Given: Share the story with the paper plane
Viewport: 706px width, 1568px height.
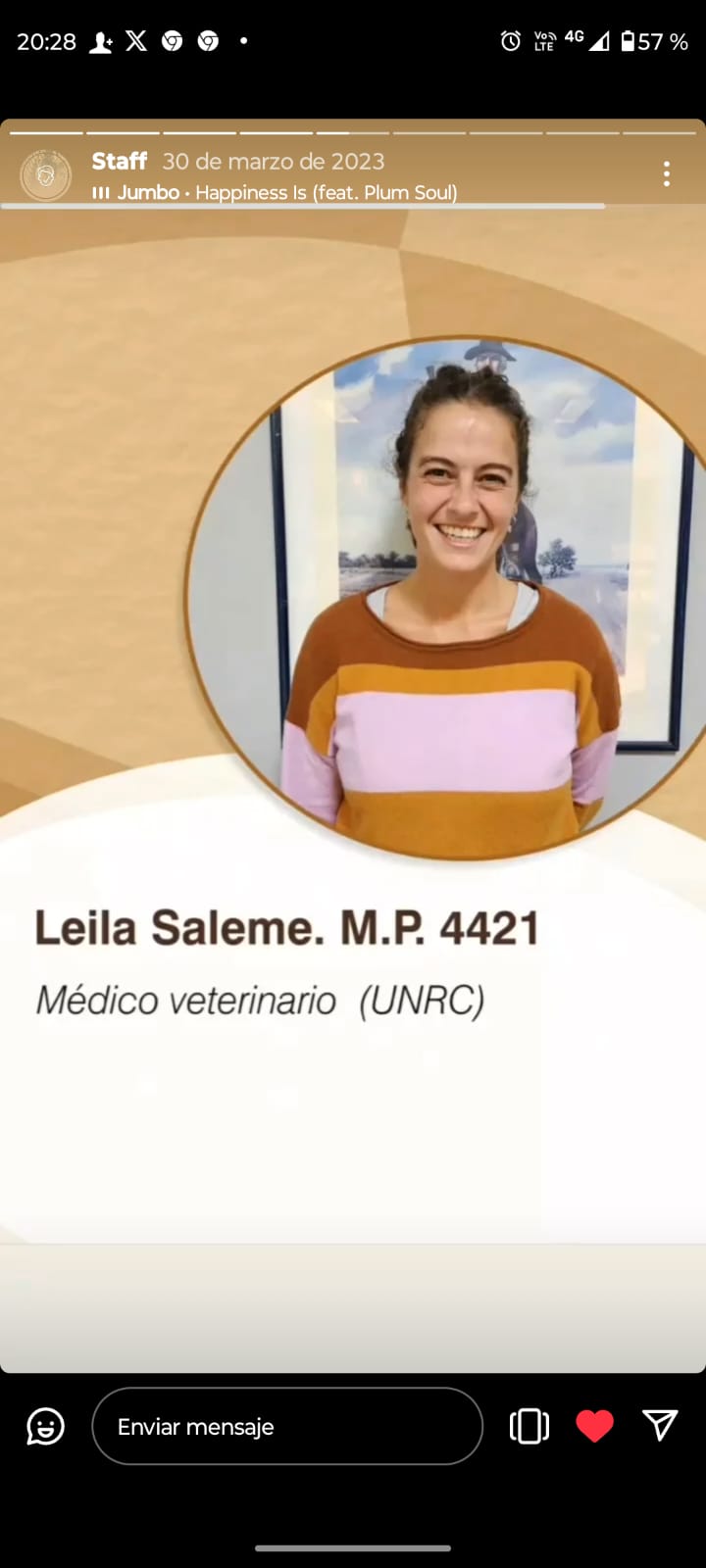Looking at the screenshot, I should [660, 1426].
